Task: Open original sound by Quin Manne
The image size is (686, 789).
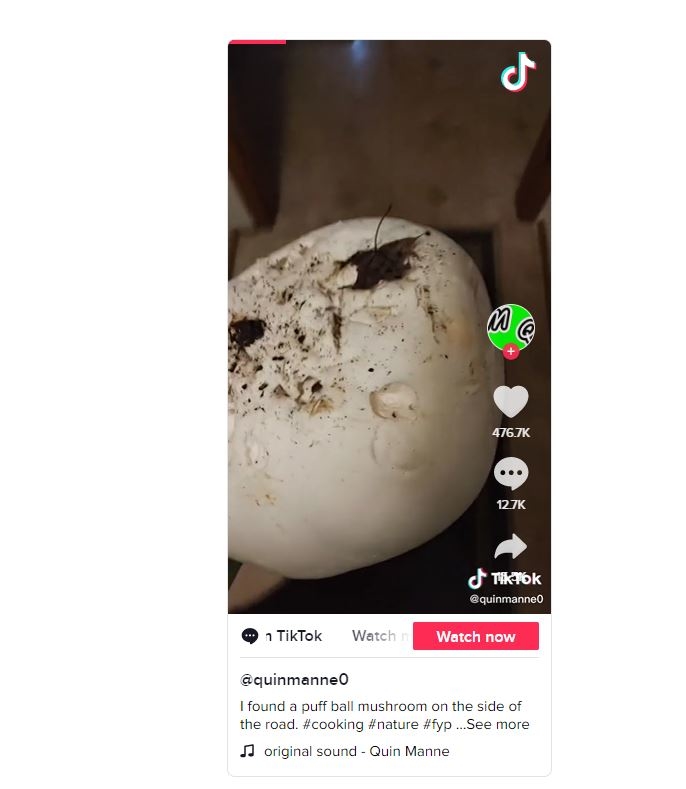Action: [356, 751]
